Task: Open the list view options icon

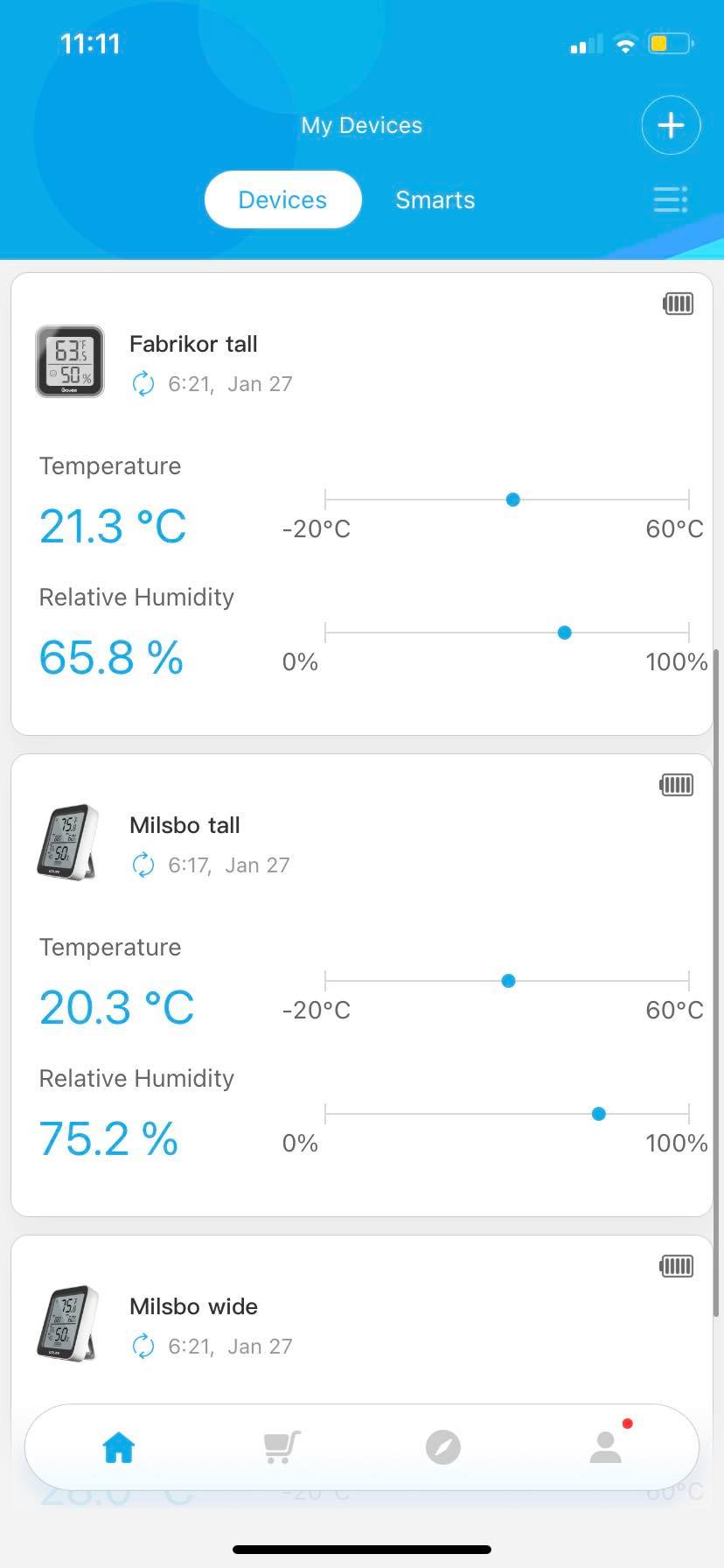Action: (x=671, y=199)
